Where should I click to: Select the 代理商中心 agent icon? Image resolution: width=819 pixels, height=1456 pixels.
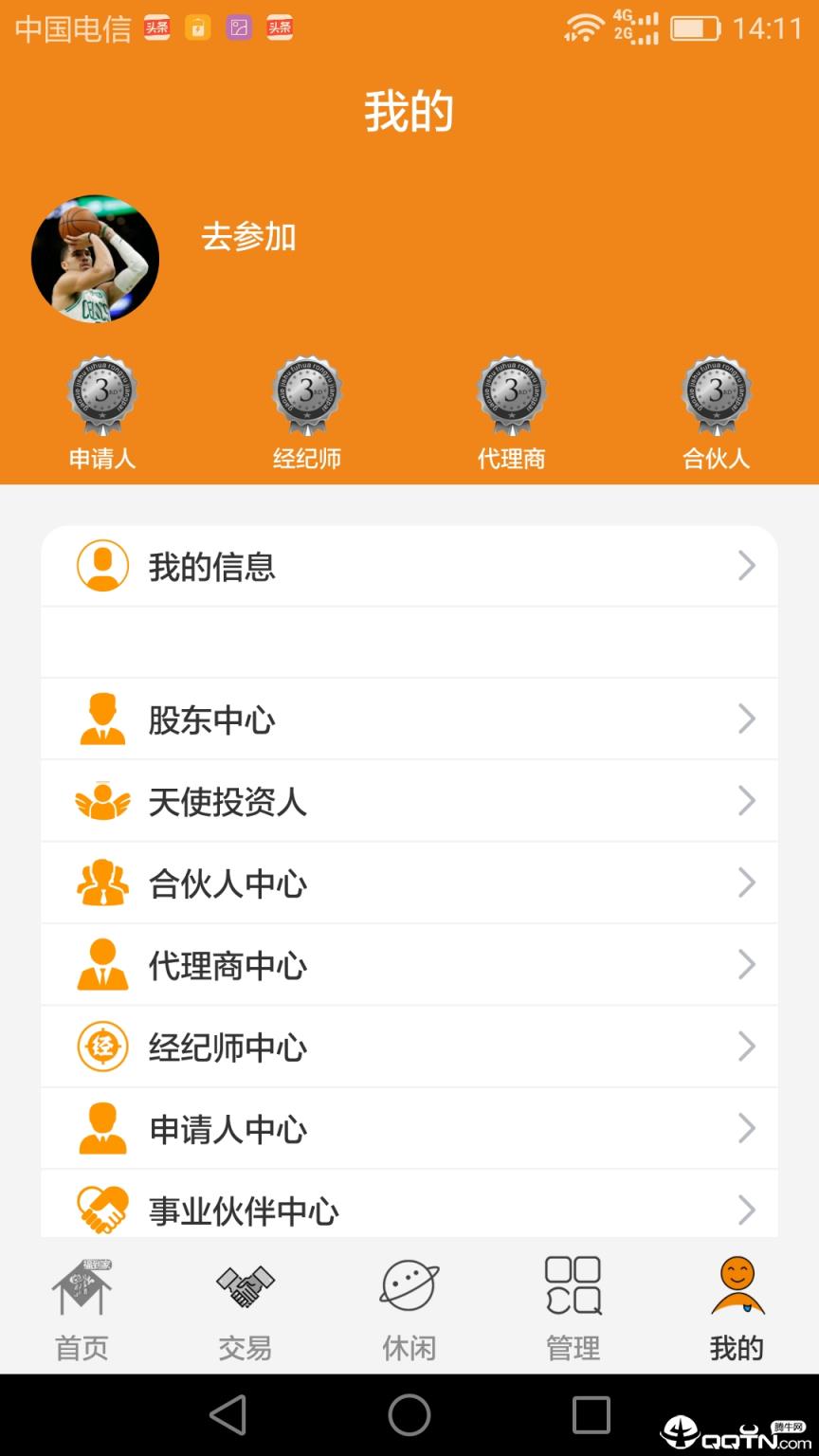point(102,965)
